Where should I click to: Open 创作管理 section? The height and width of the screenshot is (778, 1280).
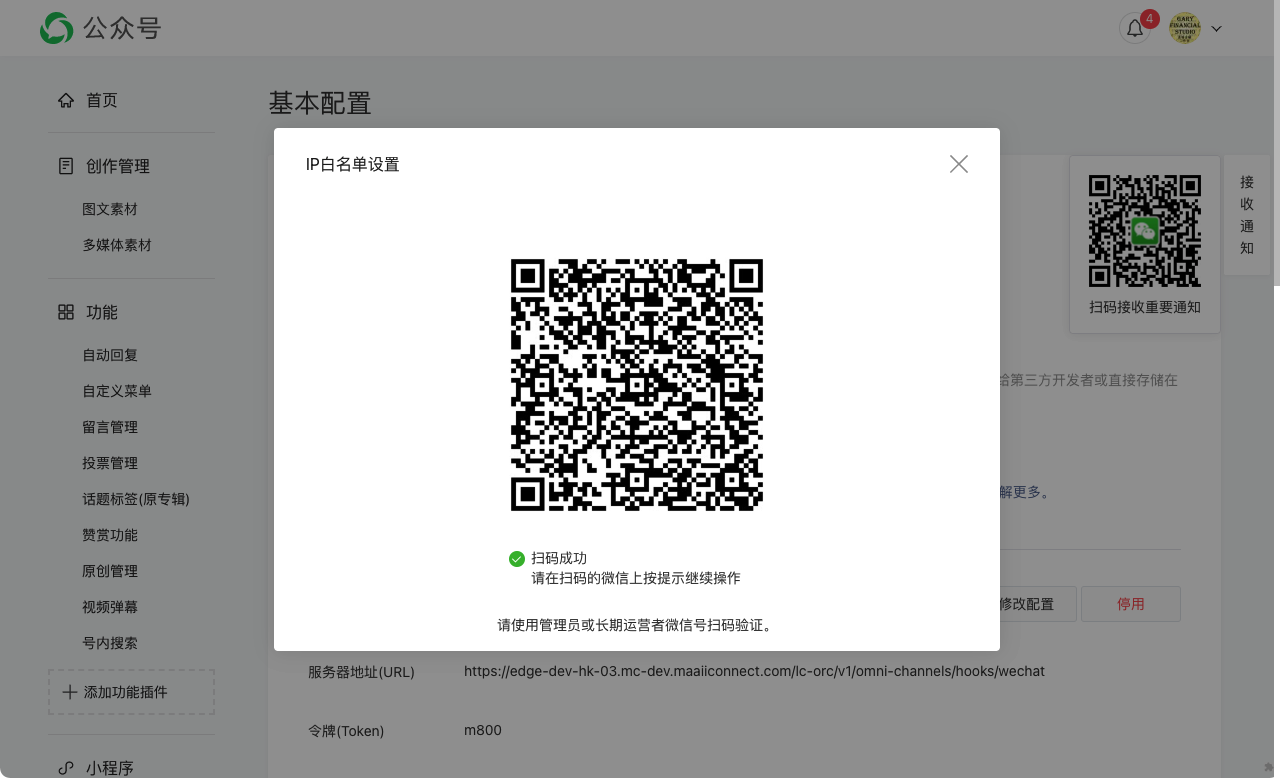tap(117, 166)
